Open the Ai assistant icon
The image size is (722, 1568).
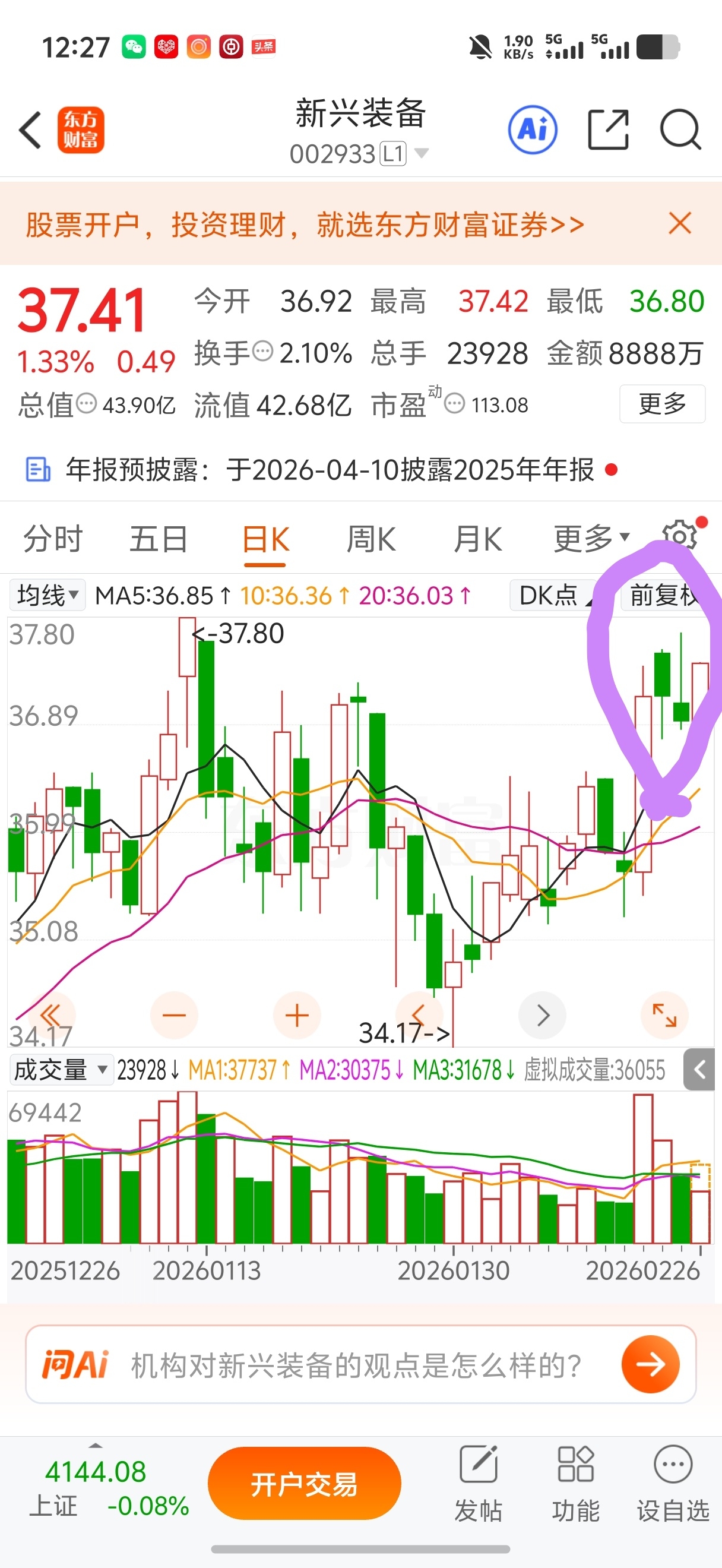(x=533, y=129)
